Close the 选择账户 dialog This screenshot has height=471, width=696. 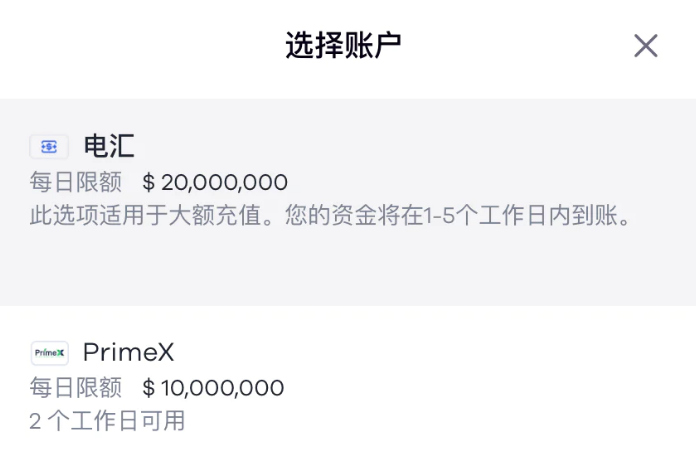(x=646, y=46)
